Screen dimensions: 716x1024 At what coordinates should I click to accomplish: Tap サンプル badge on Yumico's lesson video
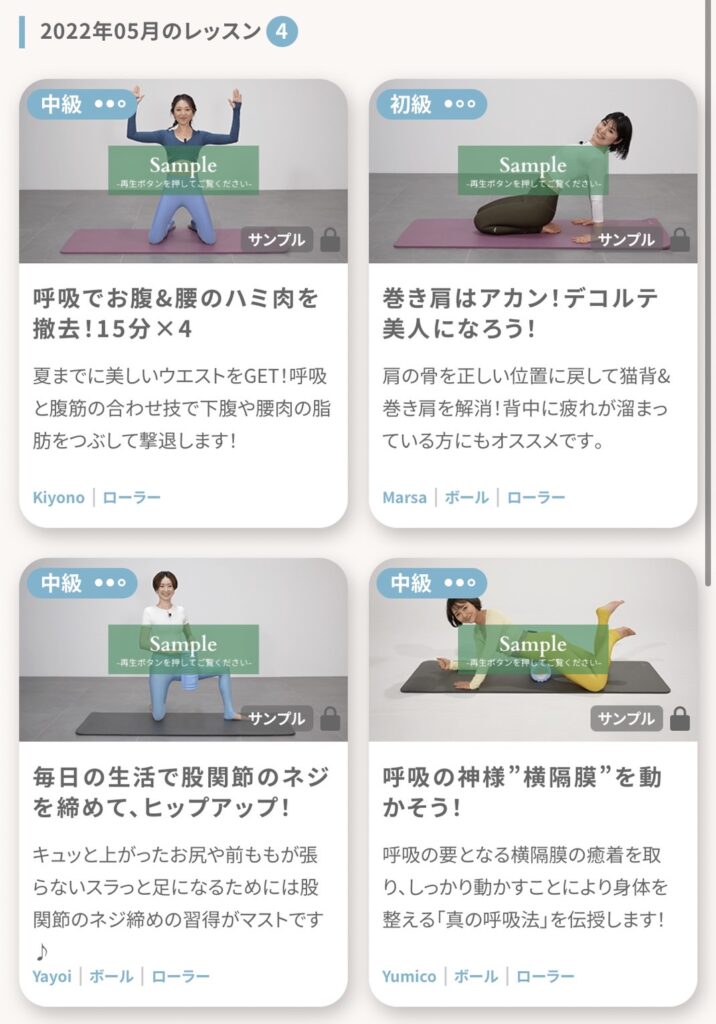point(626,718)
